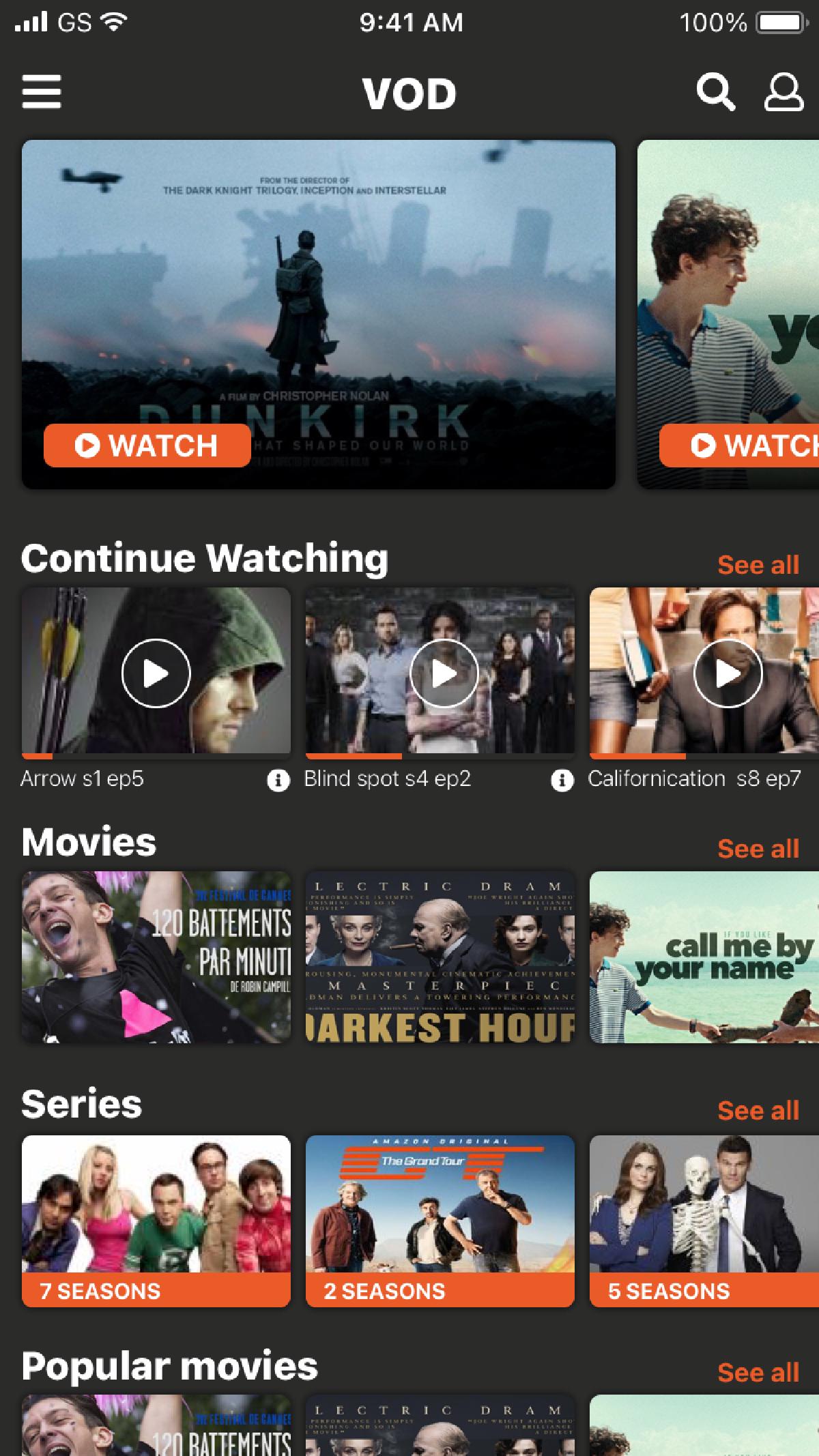Screen dimensions: 819x1456
Task: See all in the Series section
Action: 758,1111
